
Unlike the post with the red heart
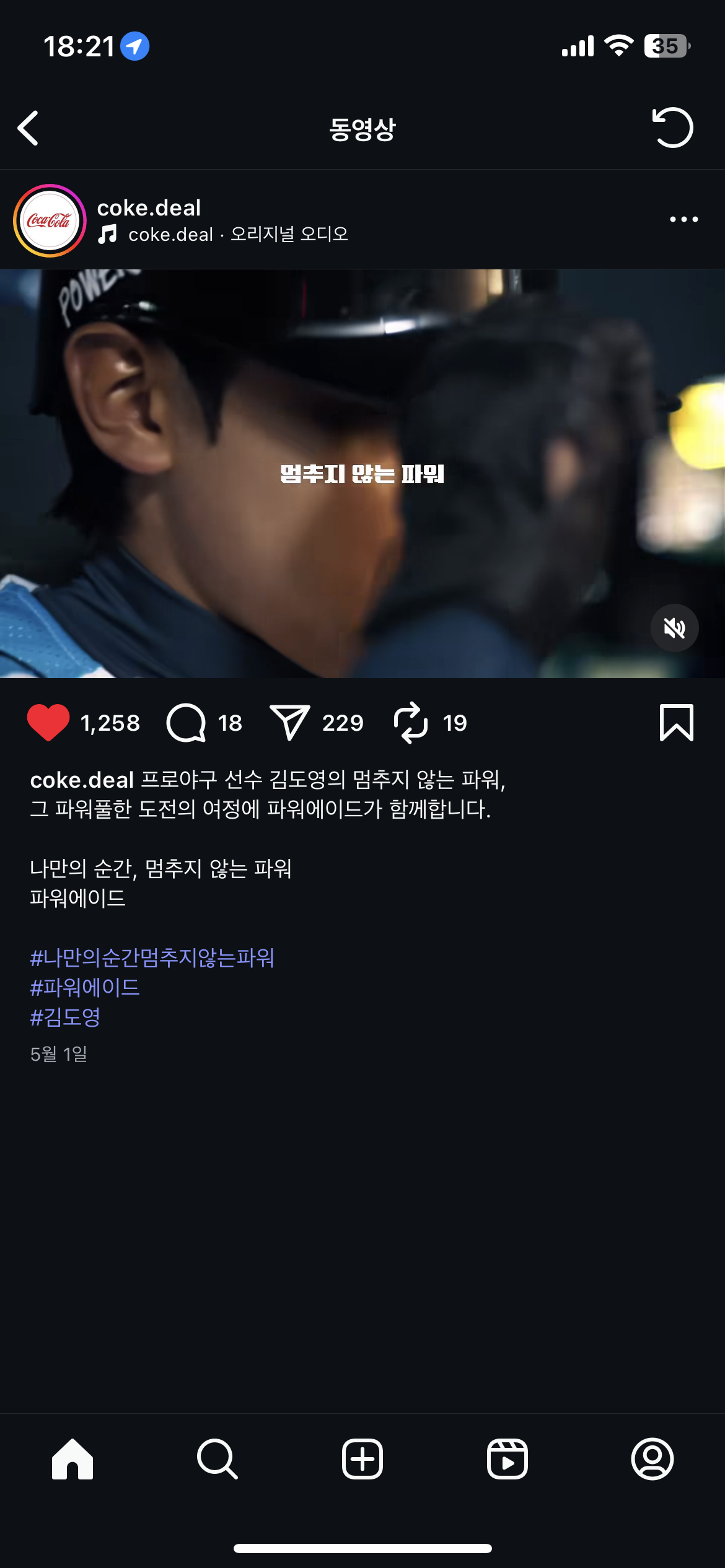[48, 723]
